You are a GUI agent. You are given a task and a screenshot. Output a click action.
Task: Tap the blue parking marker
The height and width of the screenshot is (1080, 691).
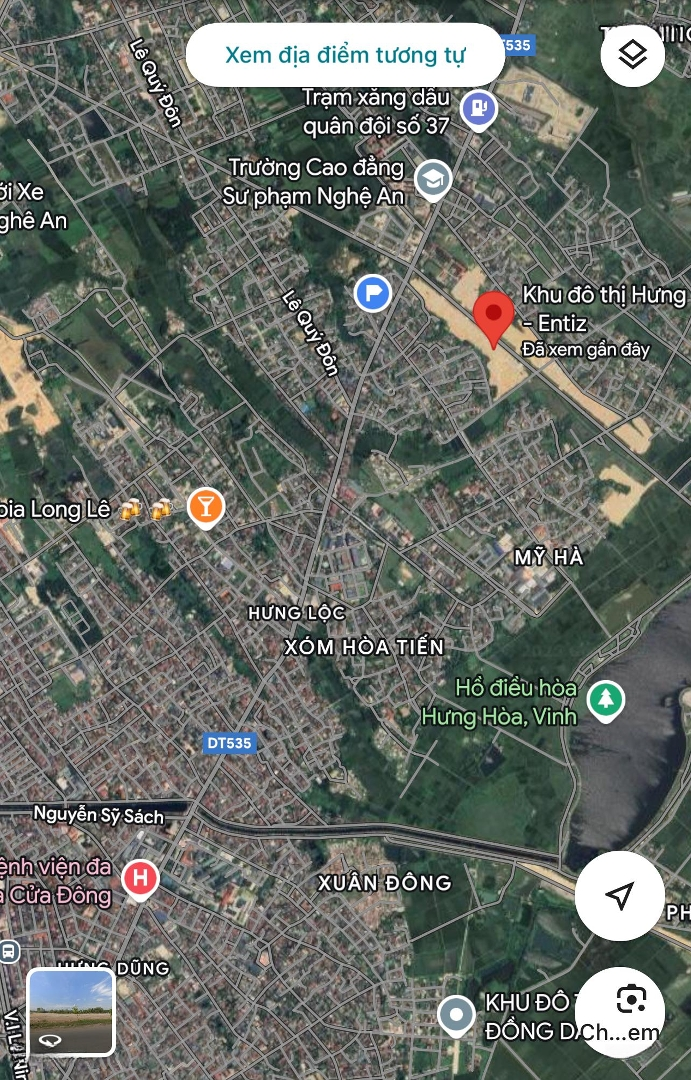click(x=373, y=294)
